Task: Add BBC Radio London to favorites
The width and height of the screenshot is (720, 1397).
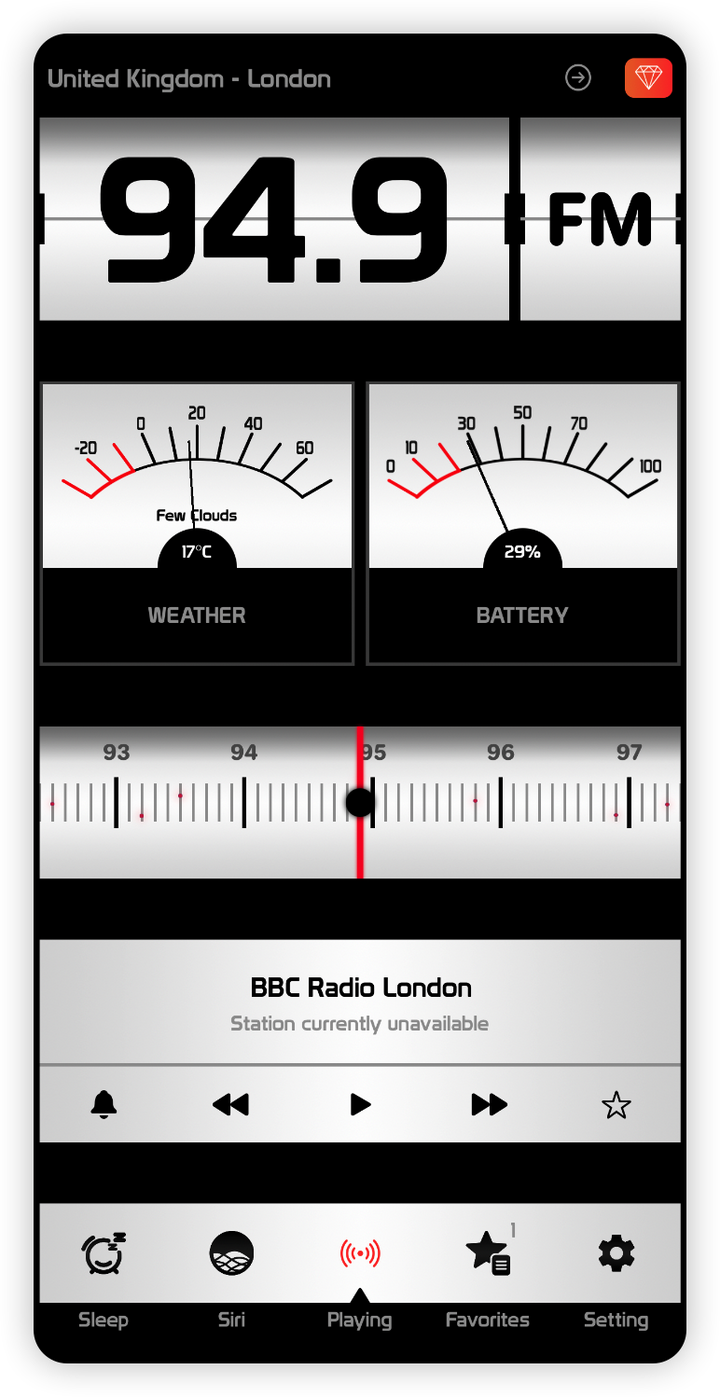Action: [616, 1104]
